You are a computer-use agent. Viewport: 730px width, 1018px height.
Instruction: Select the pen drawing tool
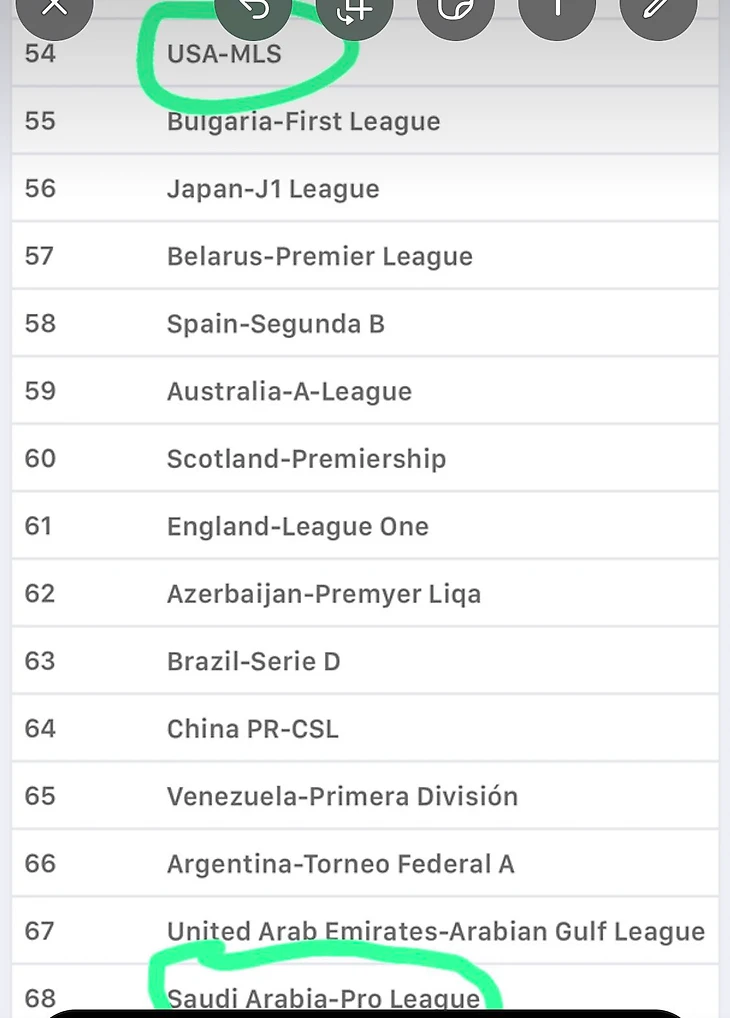point(658,8)
